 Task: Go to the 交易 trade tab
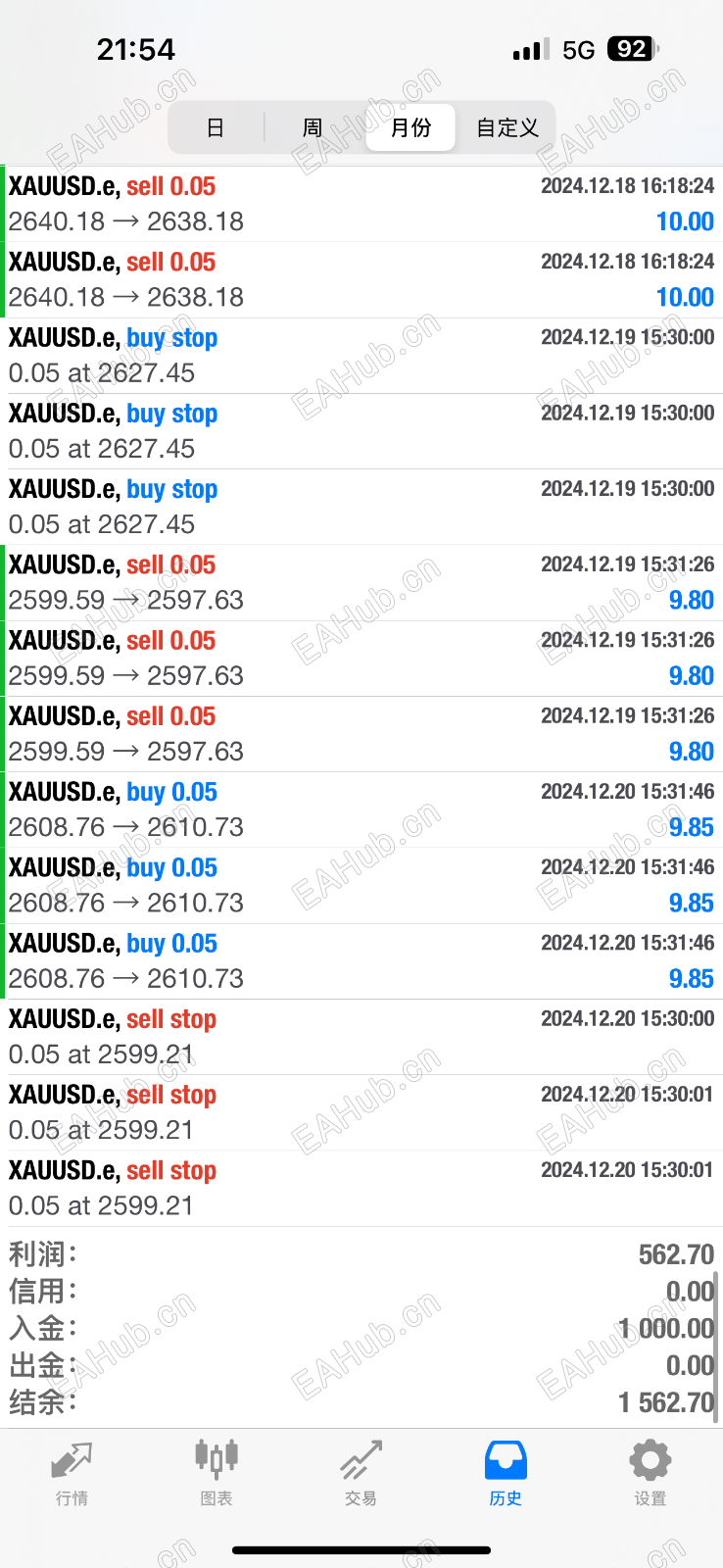[361, 1472]
